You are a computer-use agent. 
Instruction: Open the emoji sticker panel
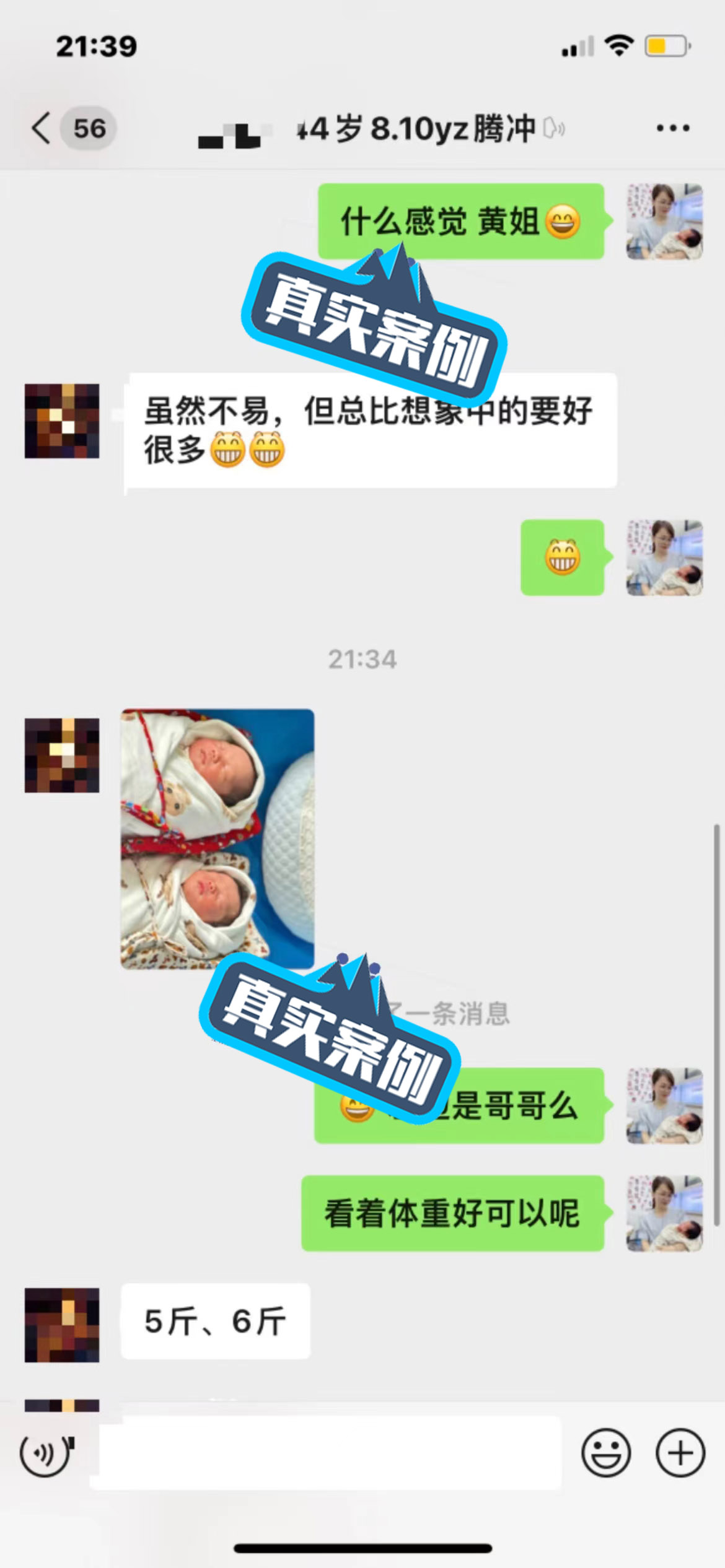[x=606, y=1453]
